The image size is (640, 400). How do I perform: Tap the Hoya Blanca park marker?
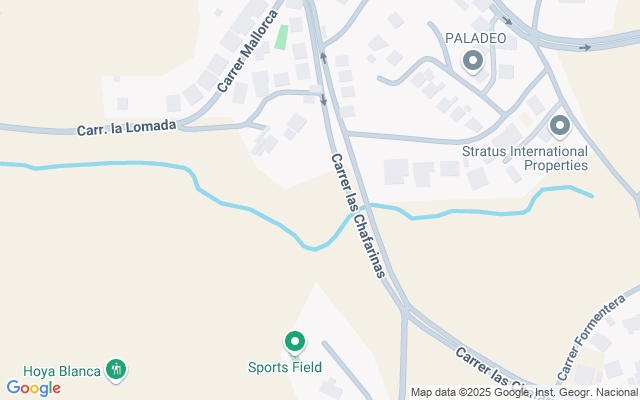pyautogui.click(x=116, y=370)
